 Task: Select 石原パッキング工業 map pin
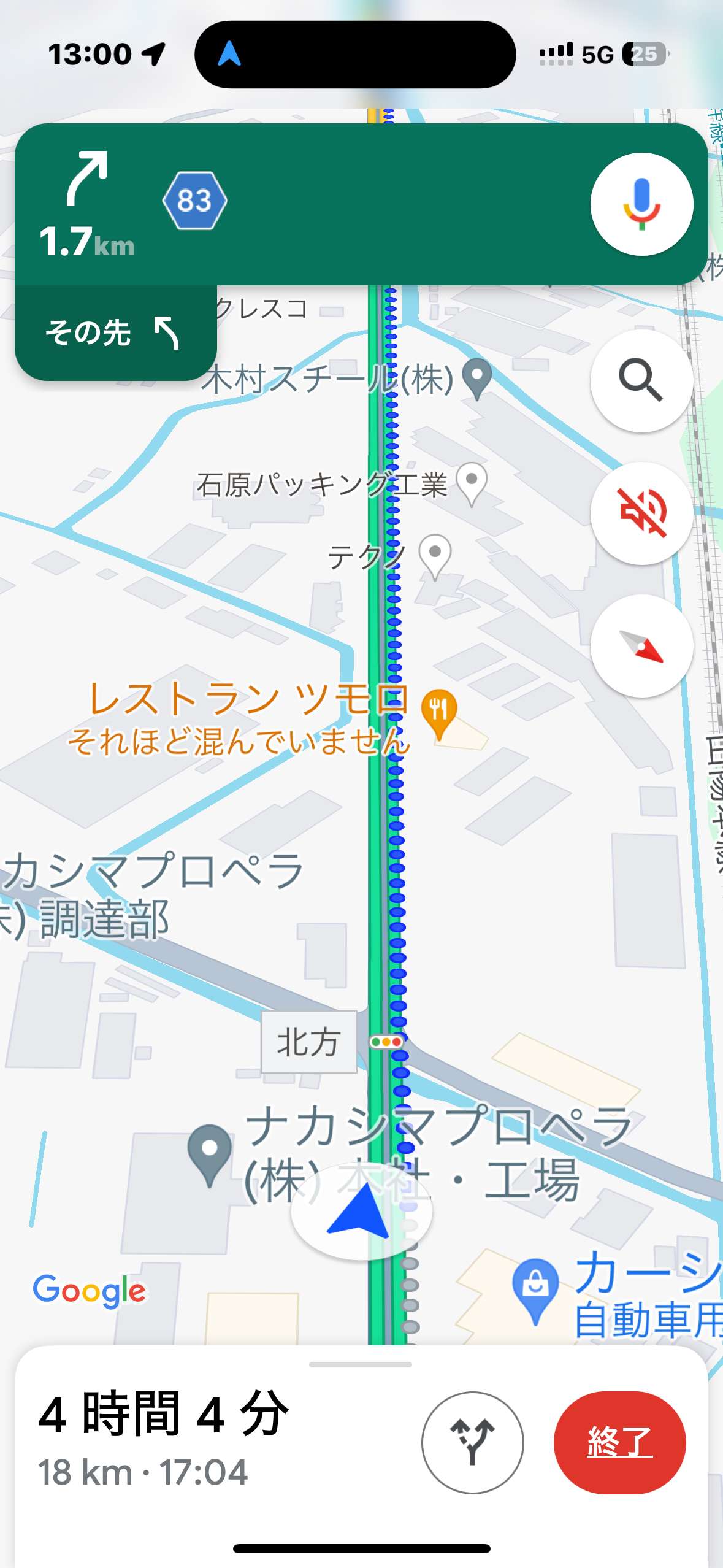[472, 483]
